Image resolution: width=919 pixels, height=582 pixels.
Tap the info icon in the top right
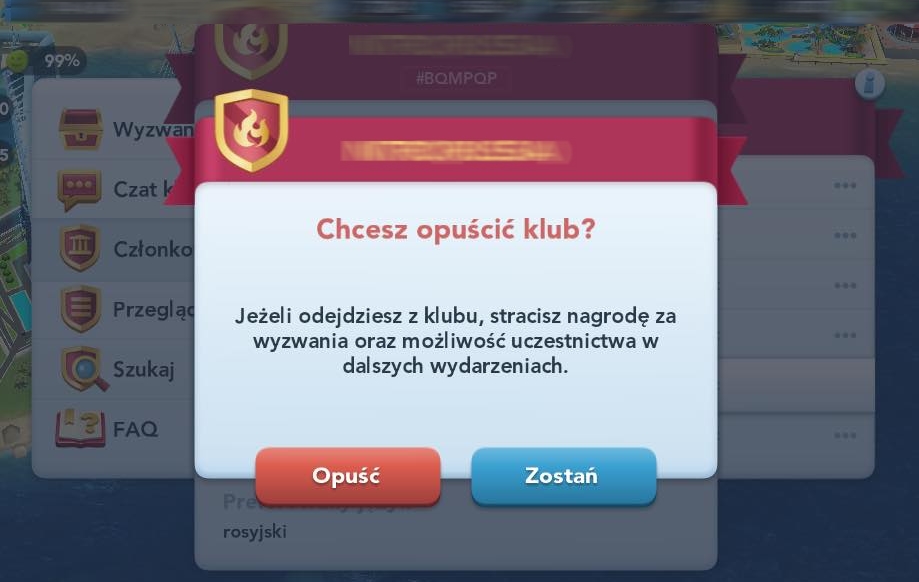[869, 84]
